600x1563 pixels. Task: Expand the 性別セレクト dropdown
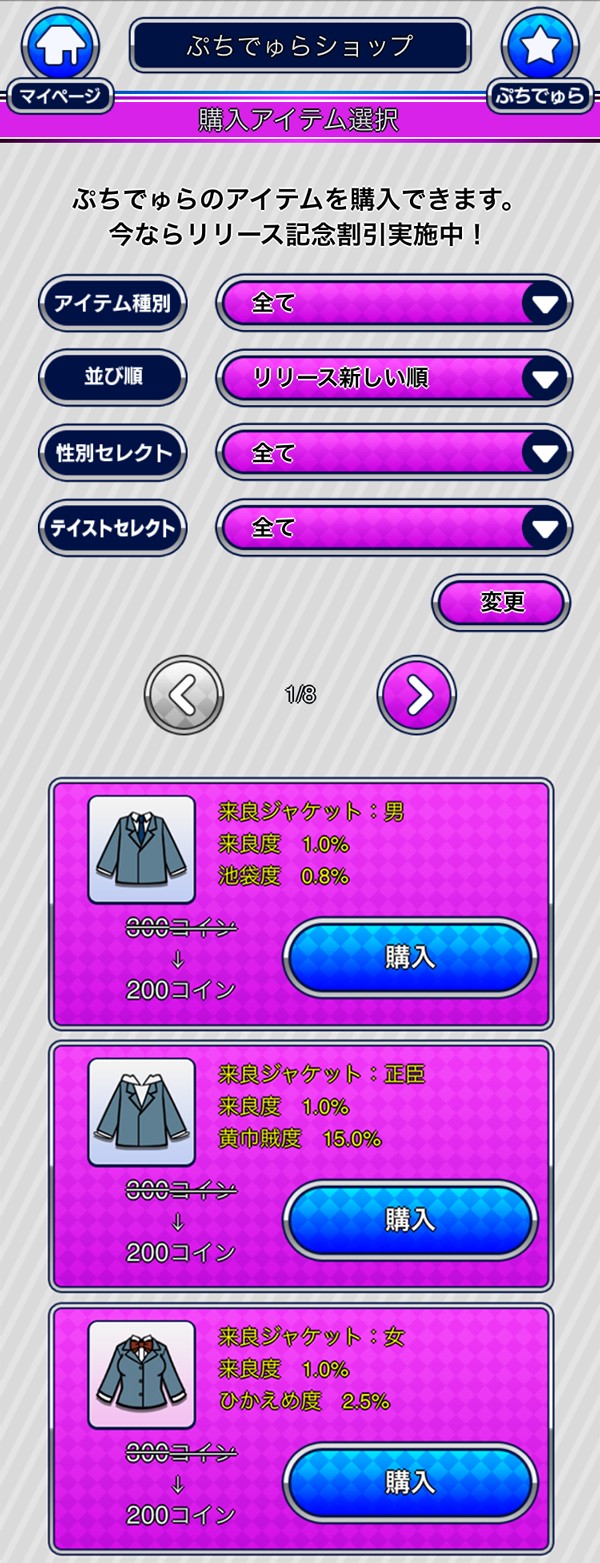click(395, 454)
